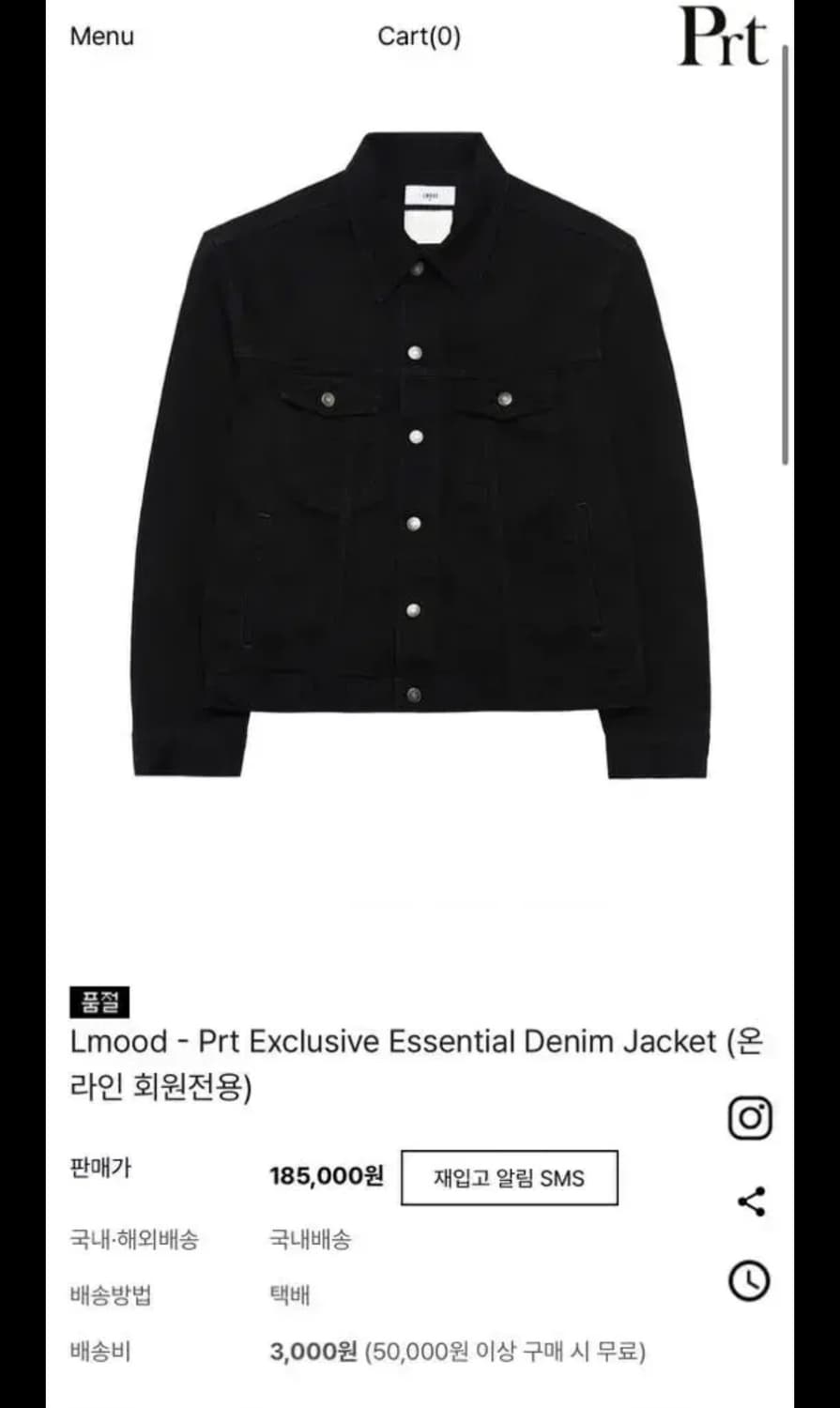Click the black denim jacket product photo
The height and width of the screenshot is (1408, 840).
(x=420, y=441)
